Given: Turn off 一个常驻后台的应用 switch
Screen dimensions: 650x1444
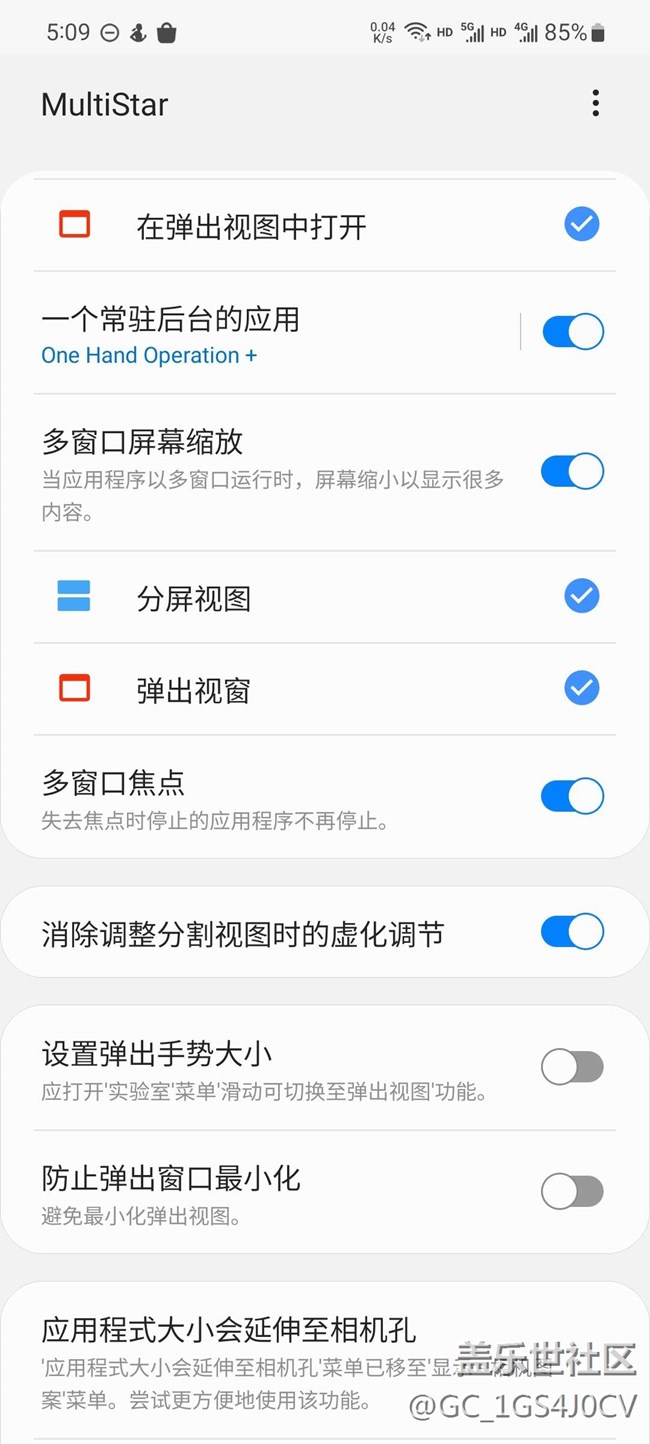Looking at the screenshot, I should pyautogui.click(x=572, y=331).
